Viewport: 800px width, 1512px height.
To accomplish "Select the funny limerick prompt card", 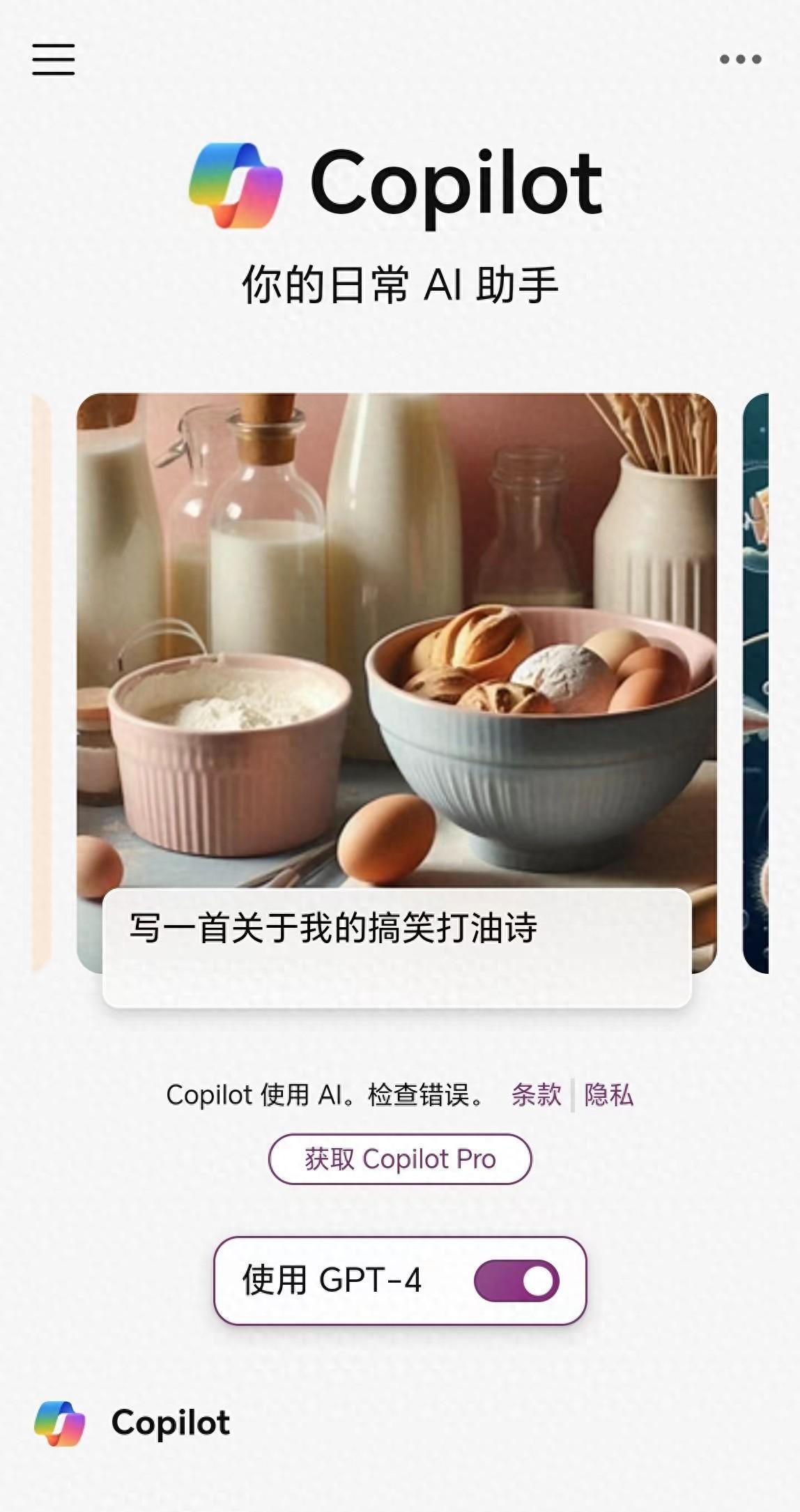I will (397, 947).
